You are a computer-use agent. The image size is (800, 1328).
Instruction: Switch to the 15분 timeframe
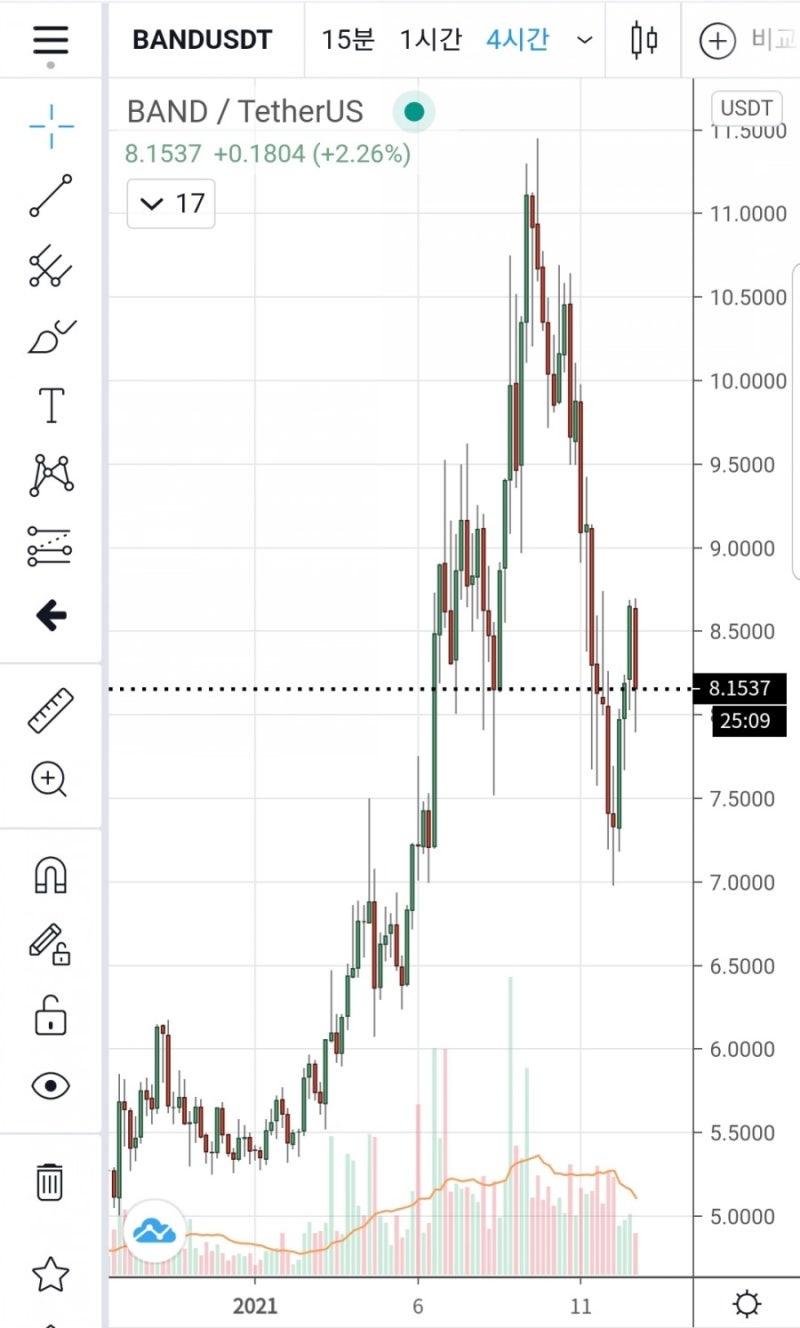(x=347, y=40)
